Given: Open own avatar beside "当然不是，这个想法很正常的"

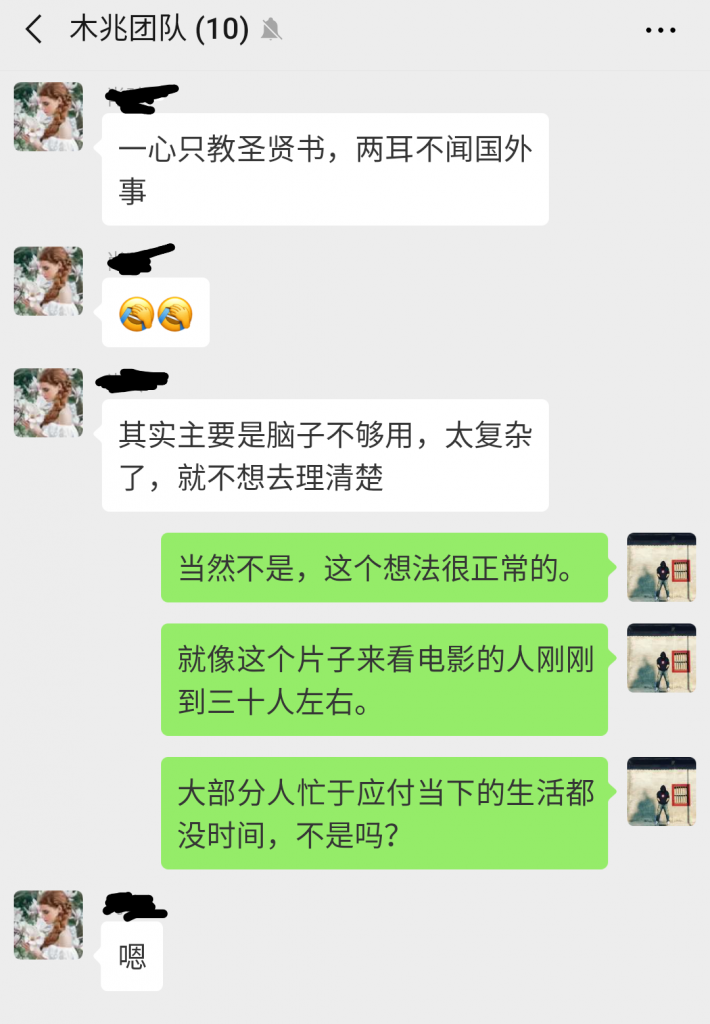Looking at the screenshot, I should click(x=661, y=567).
